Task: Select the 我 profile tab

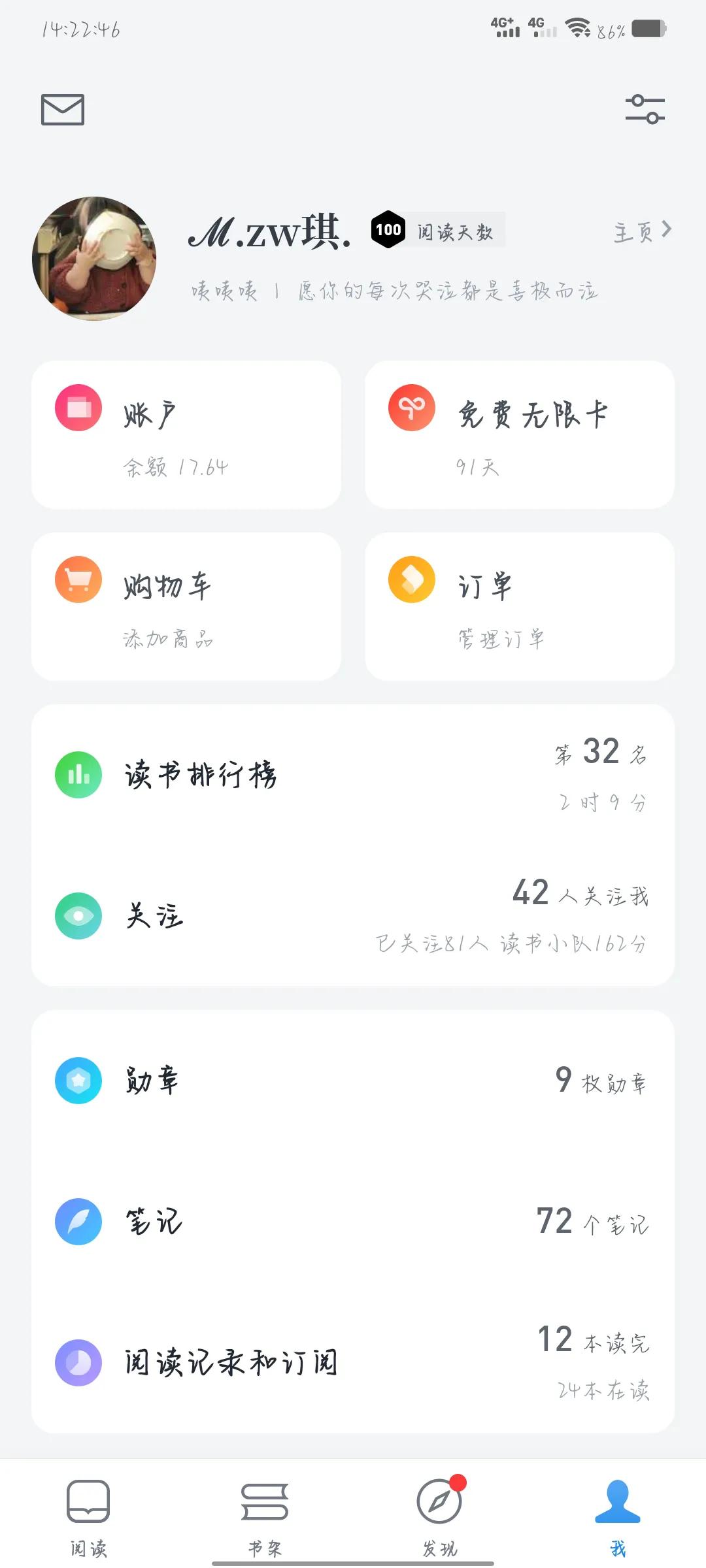Action: pos(616,1516)
